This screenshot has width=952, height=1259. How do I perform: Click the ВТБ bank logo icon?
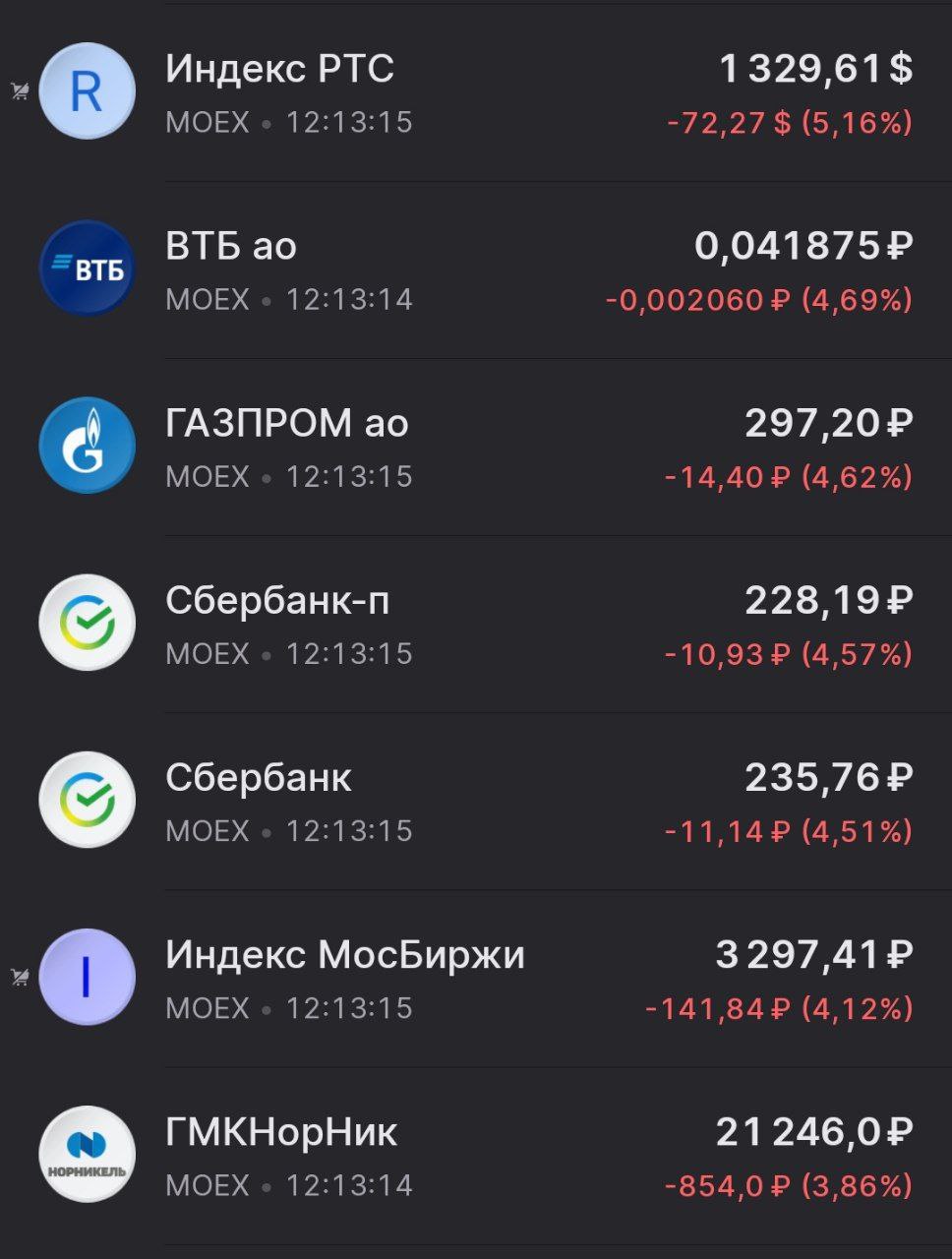87,268
